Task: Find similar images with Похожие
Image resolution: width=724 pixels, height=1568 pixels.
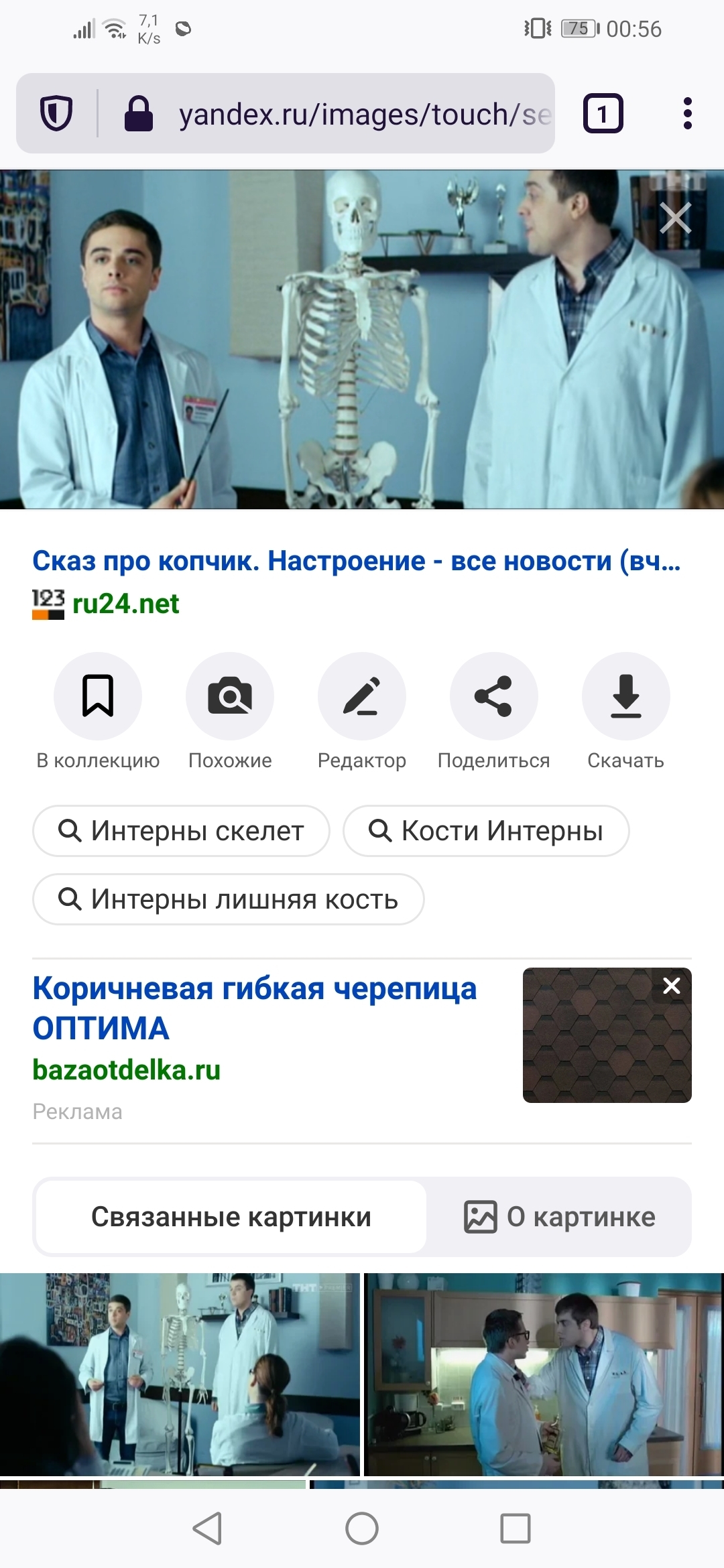Action: [230, 696]
